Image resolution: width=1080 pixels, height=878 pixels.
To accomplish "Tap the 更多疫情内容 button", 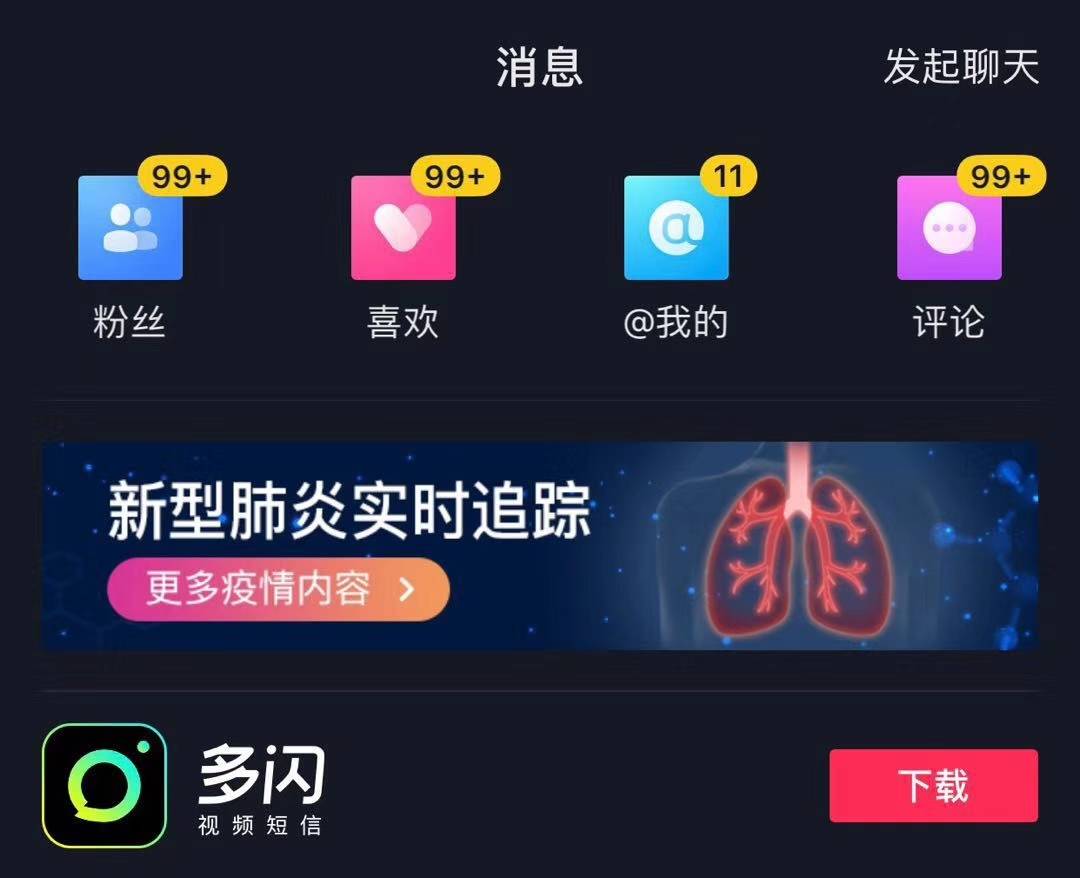I will click(x=278, y=589).
